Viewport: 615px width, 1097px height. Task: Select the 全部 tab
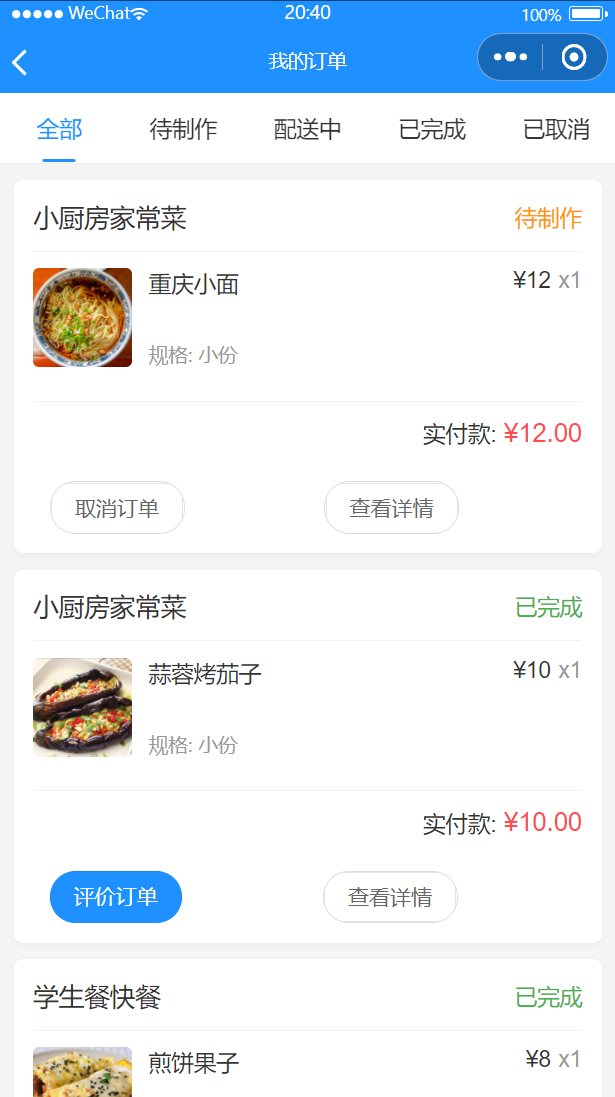click(59, 129)
